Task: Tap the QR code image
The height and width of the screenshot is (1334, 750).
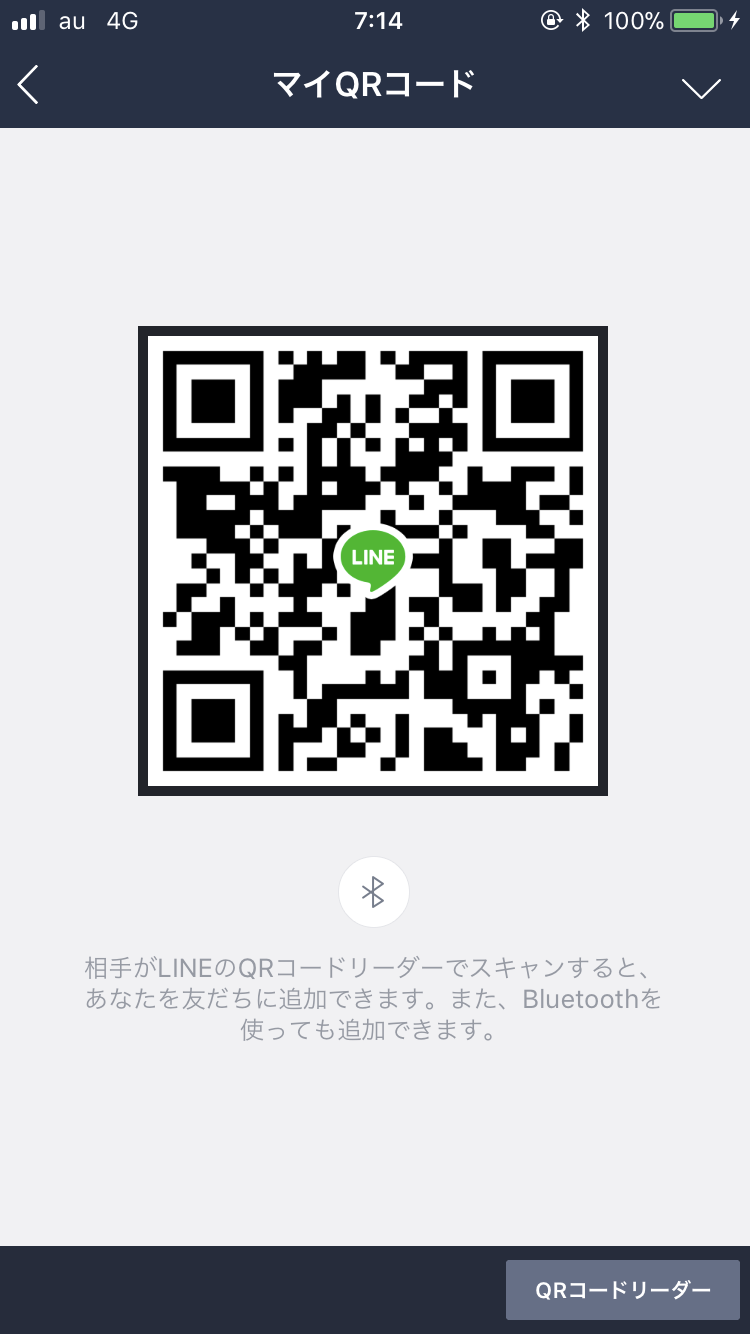Action: [x=373, y=560]
